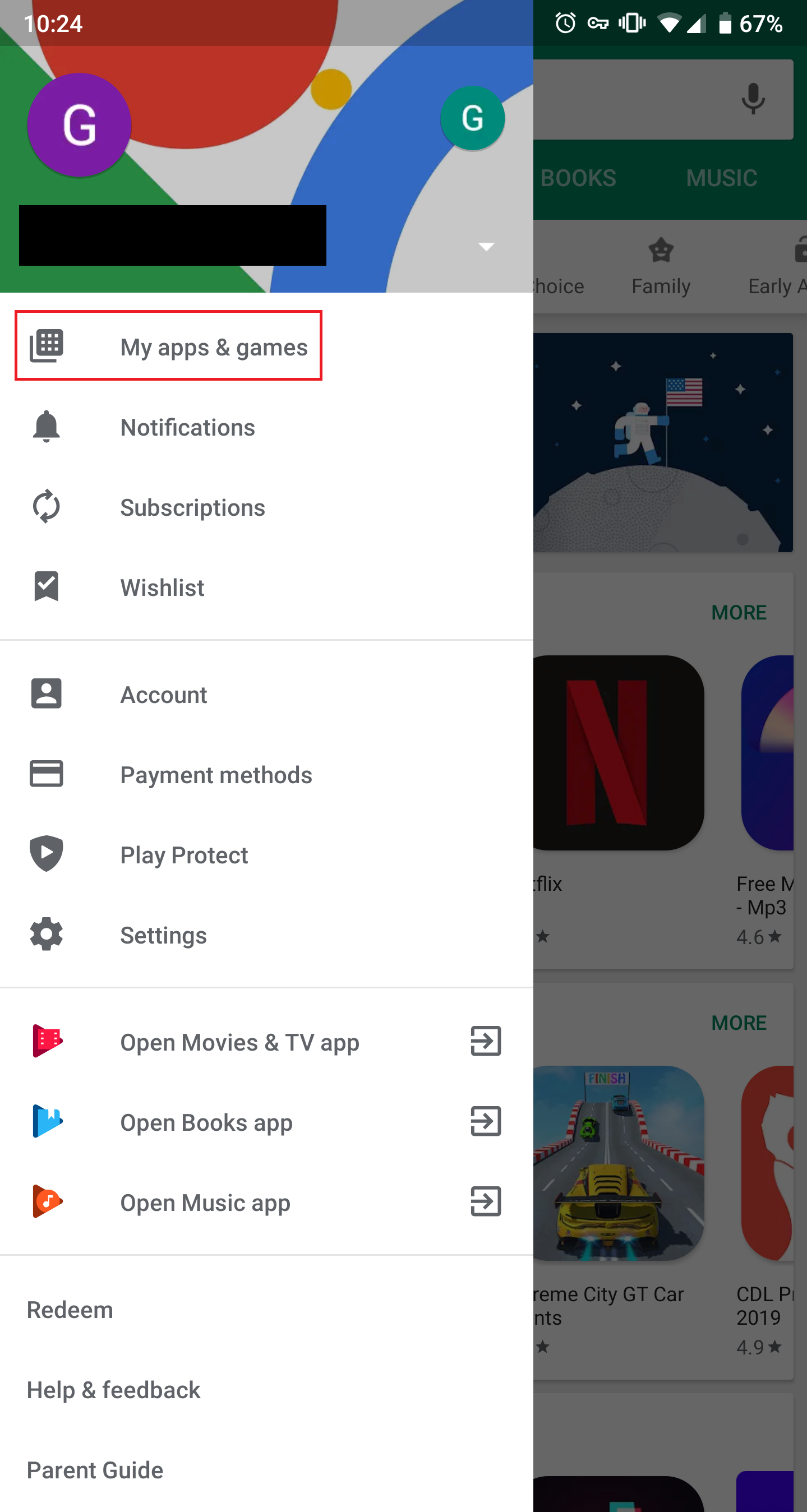The height and width of the screenshot is (1512, 807).
Task: Open Play Protect
Action: pyautogui.click(x=184, y=855)
